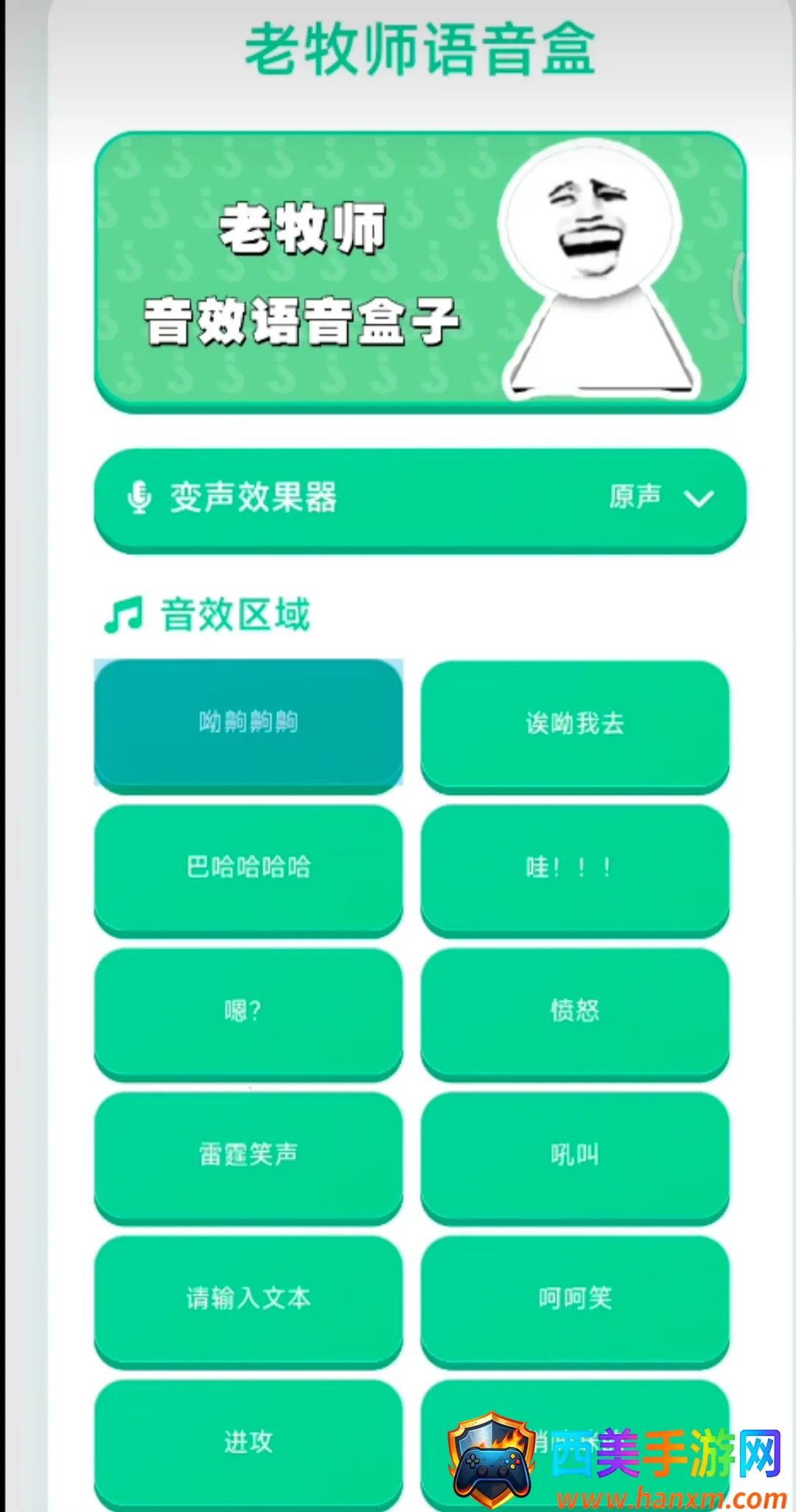
Task: Select the 愤怒 sound effect
Action: 575,1013
